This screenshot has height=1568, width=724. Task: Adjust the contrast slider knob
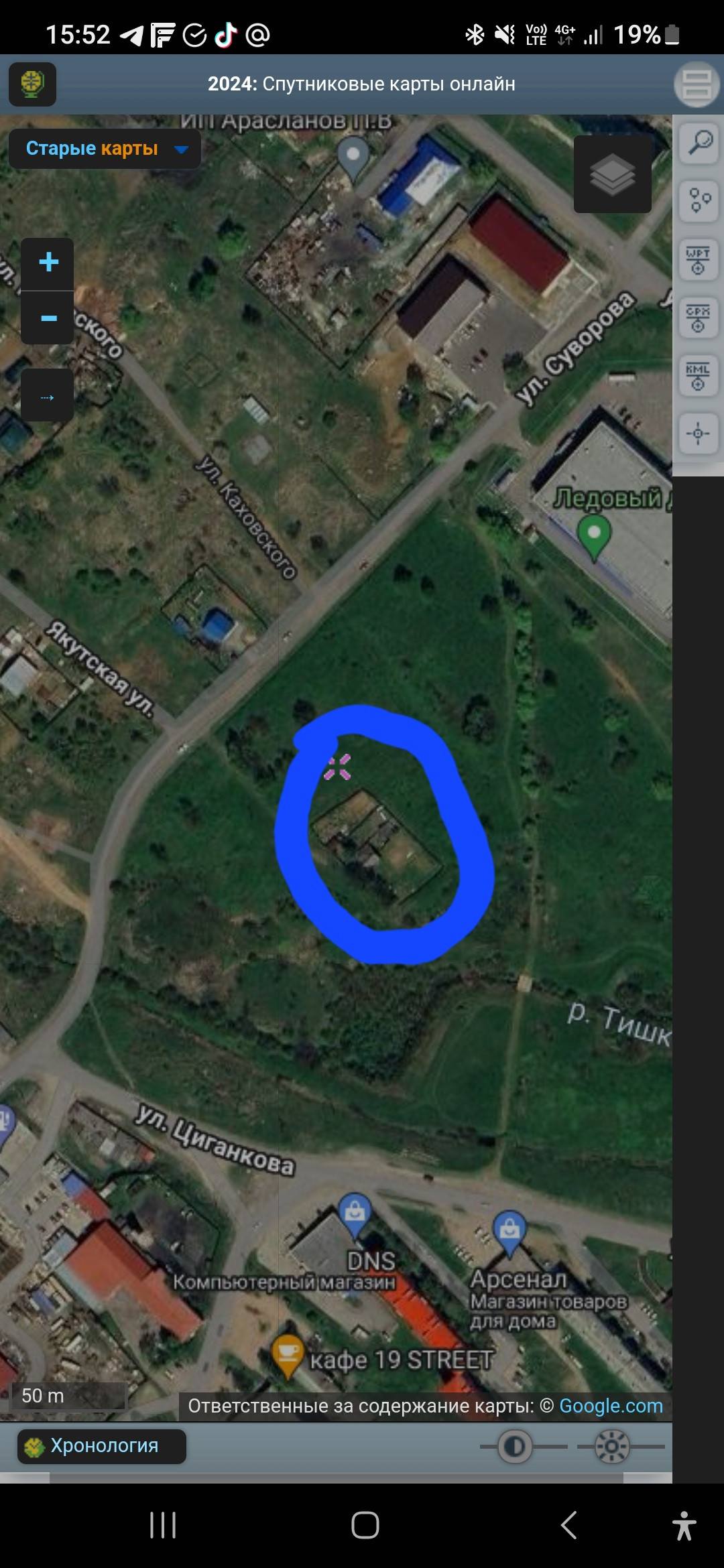tap(515, 1447)
